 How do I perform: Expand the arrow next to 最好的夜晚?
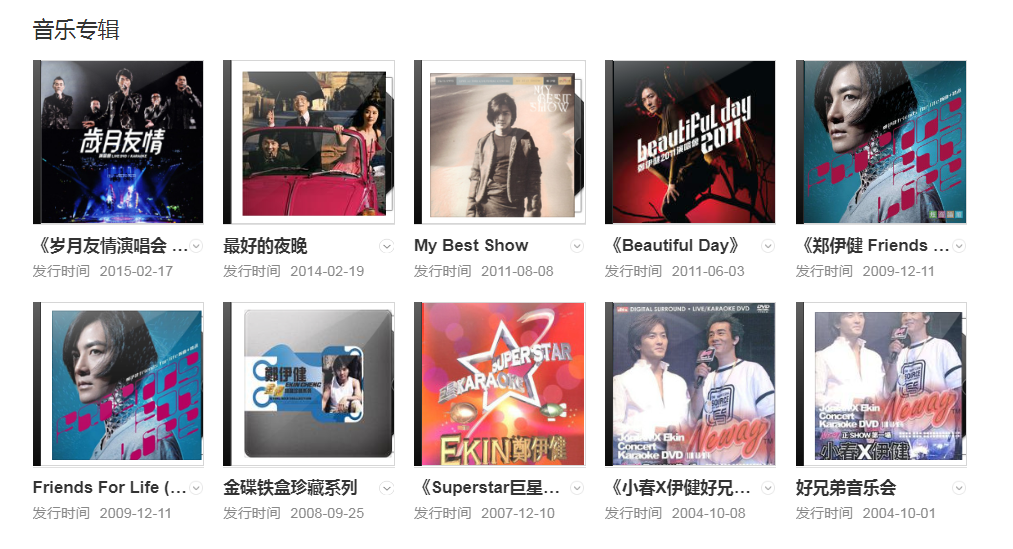[x=386, y=246]
